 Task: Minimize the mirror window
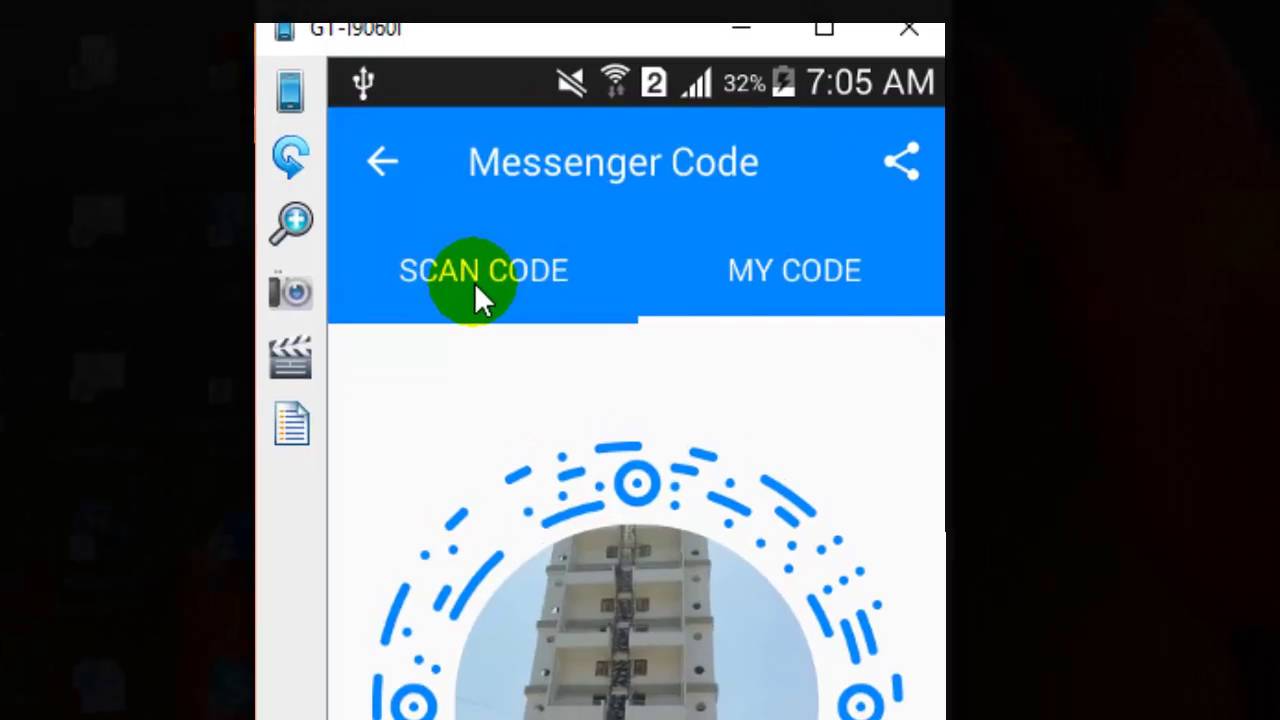click(741, 29)
